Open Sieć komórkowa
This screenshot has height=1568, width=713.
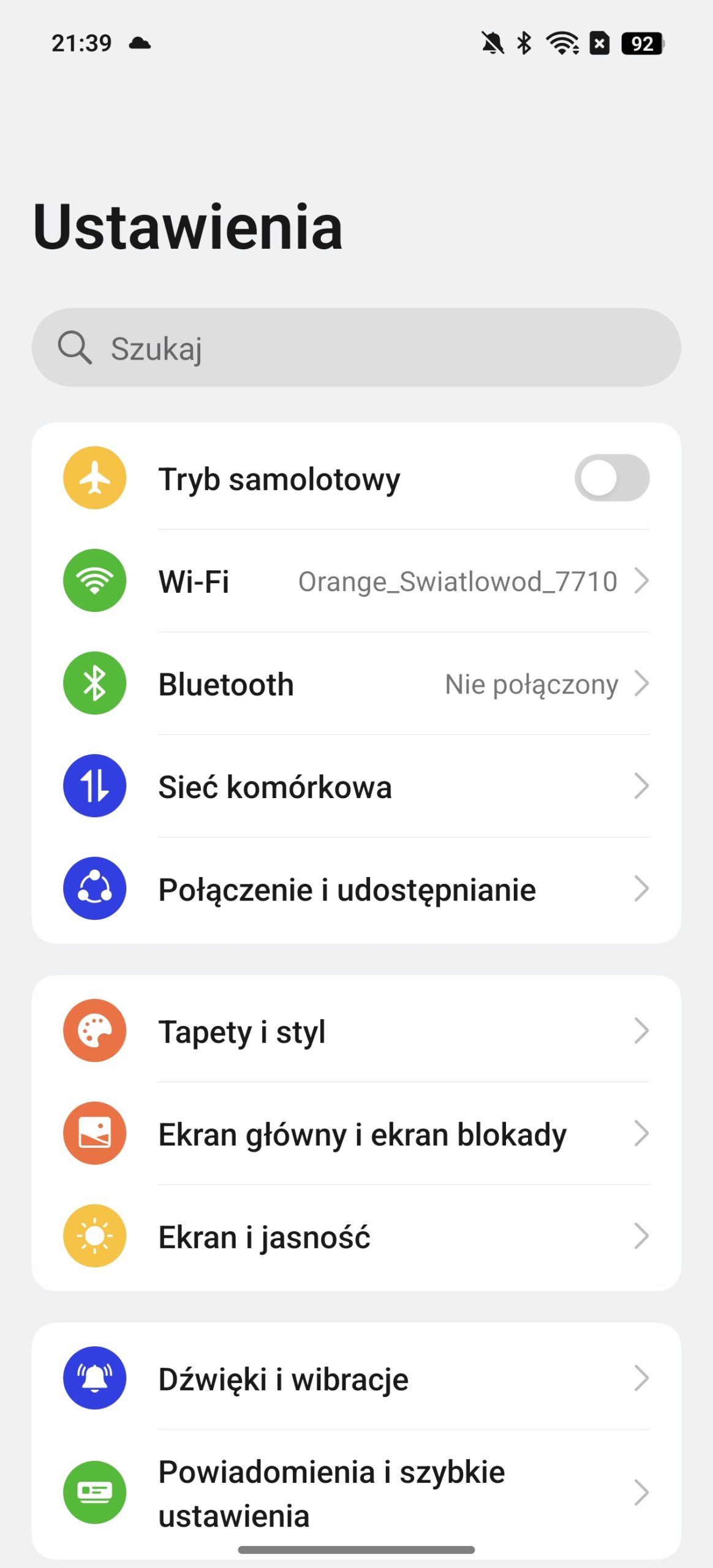coord(356,786)
